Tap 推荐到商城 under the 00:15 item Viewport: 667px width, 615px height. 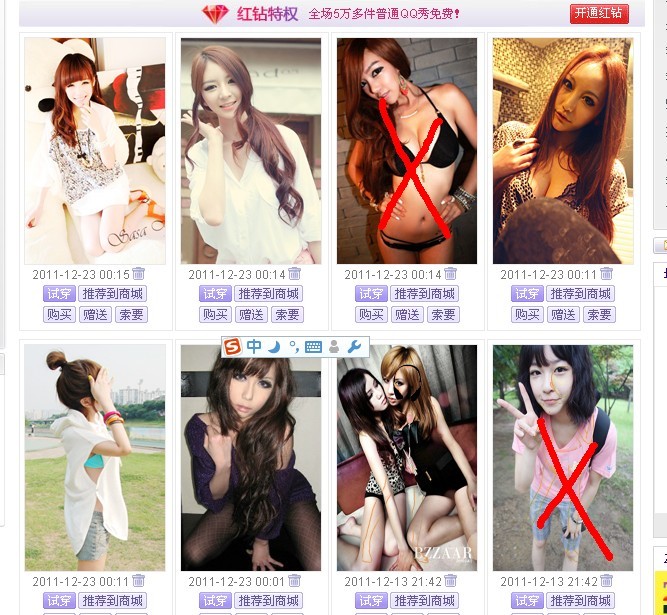[x=113, y=294]
